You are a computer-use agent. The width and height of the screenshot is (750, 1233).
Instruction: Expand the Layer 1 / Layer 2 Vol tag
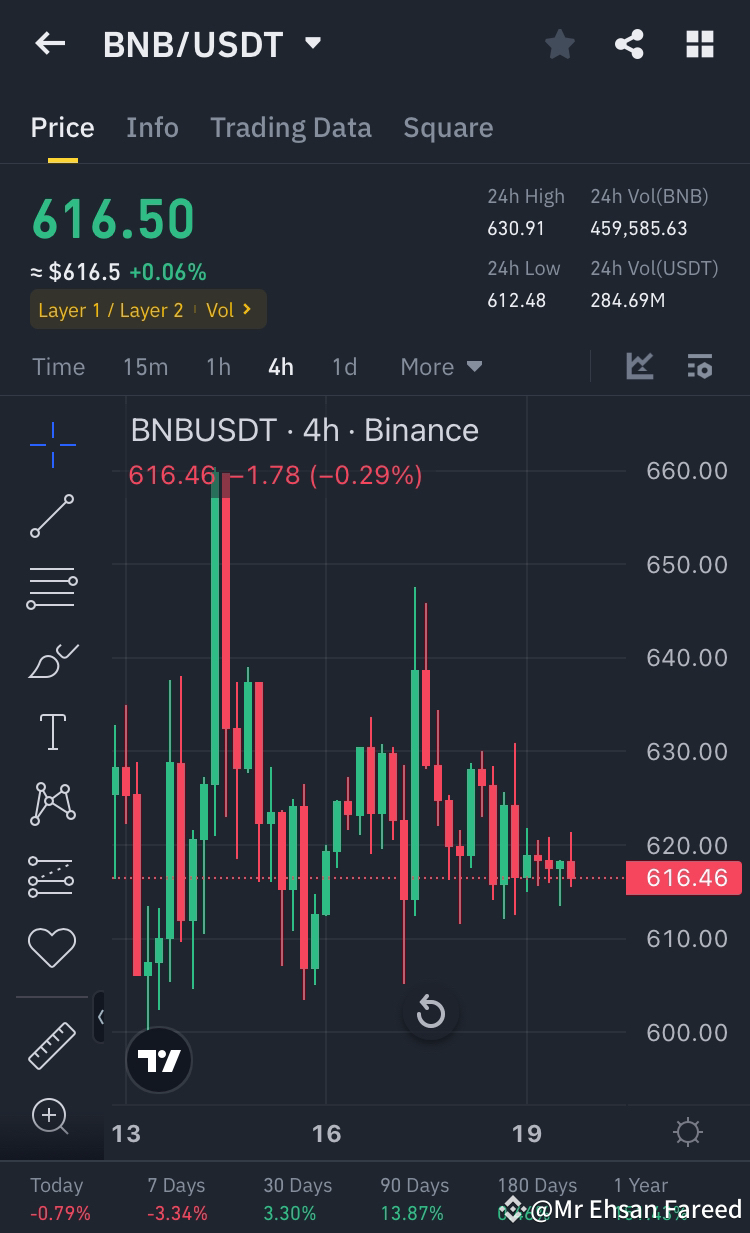pyautogui.click(x=148, y=310)
